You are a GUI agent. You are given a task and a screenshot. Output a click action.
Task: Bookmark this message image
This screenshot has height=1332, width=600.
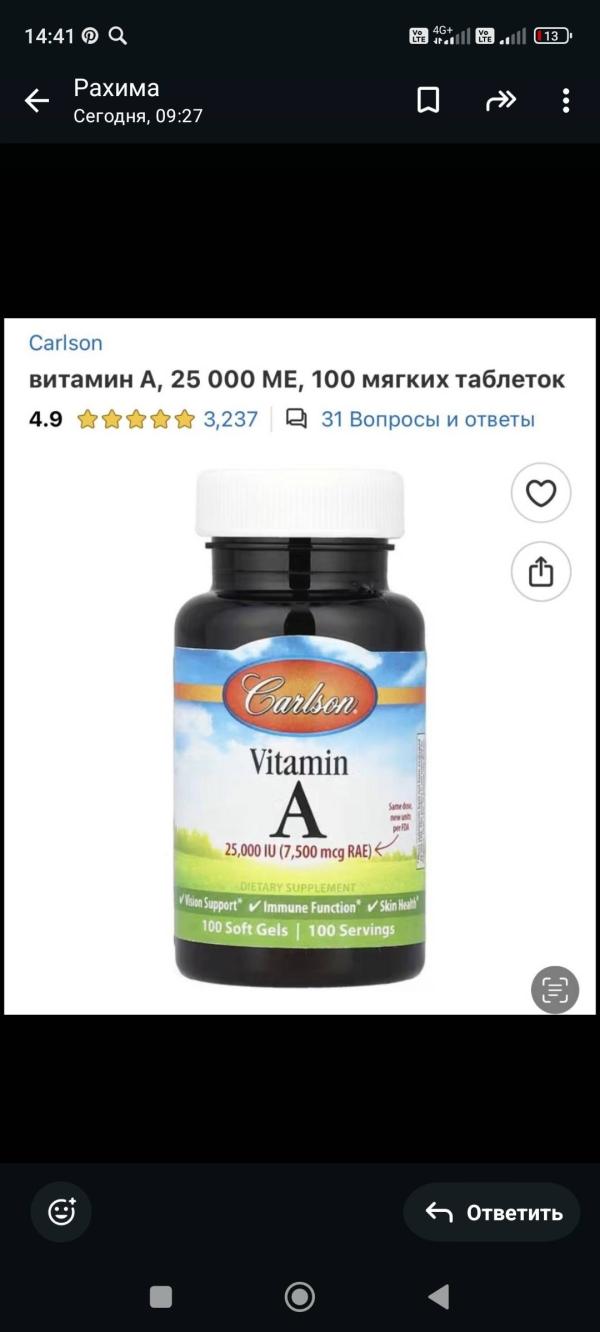[x=428, y=100]
